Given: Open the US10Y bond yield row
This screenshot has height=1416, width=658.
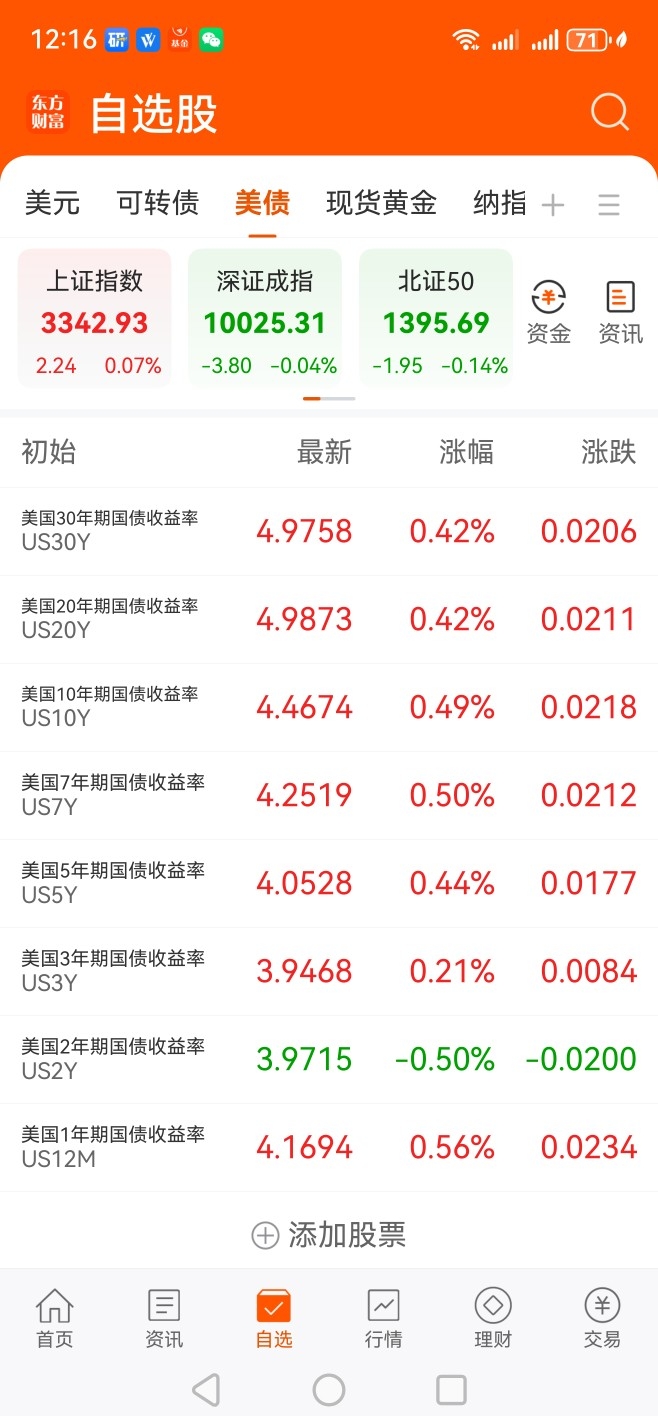Looking at the screenshot, I should coord(329,707).
